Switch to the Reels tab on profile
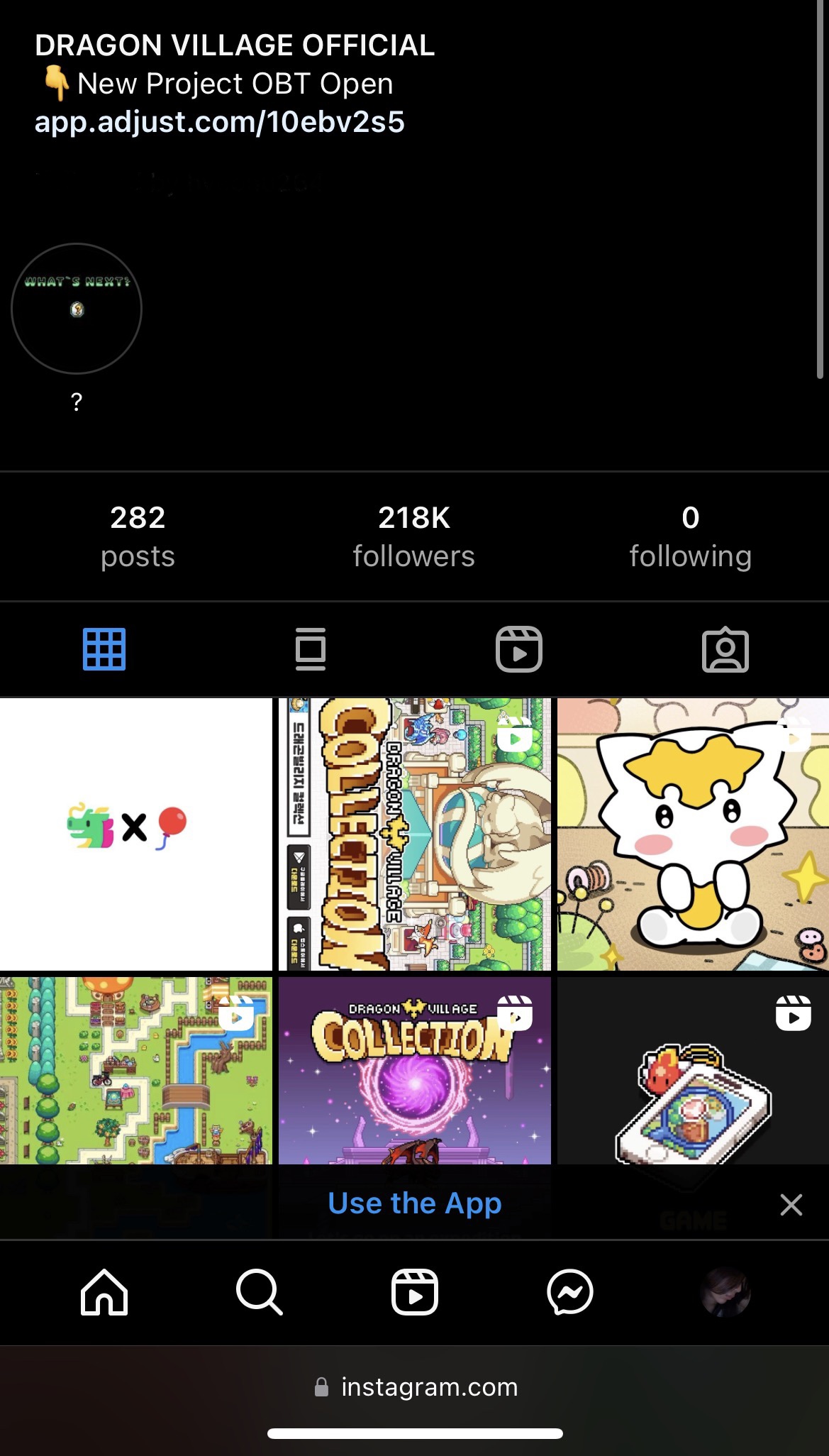This screenshot has width=829, height=1456. pos(518,649)
